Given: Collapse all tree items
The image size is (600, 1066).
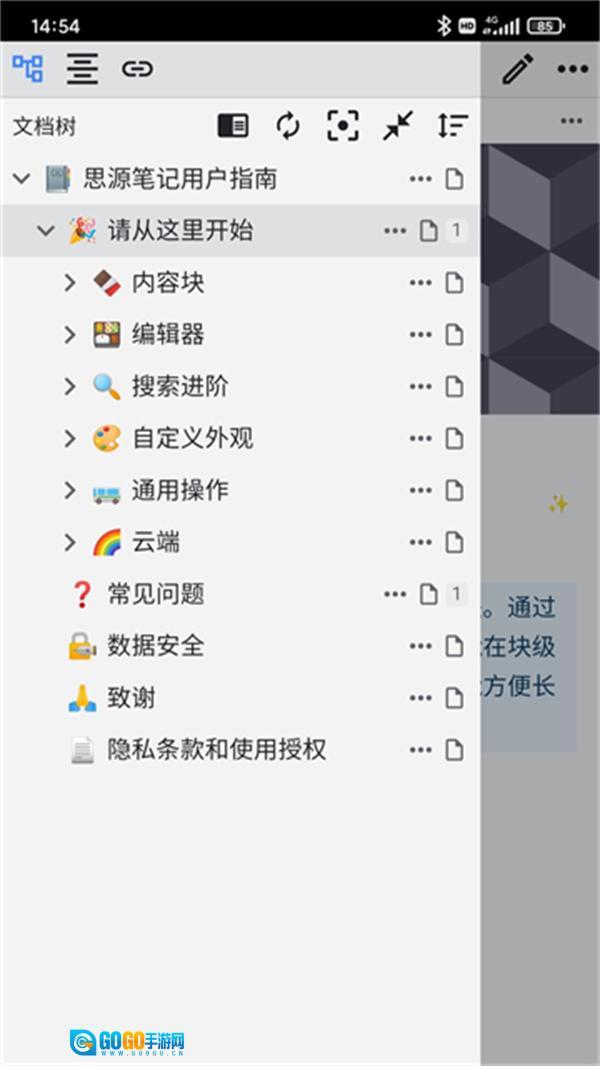Looking at the screenshot, I should click(398, 126).
